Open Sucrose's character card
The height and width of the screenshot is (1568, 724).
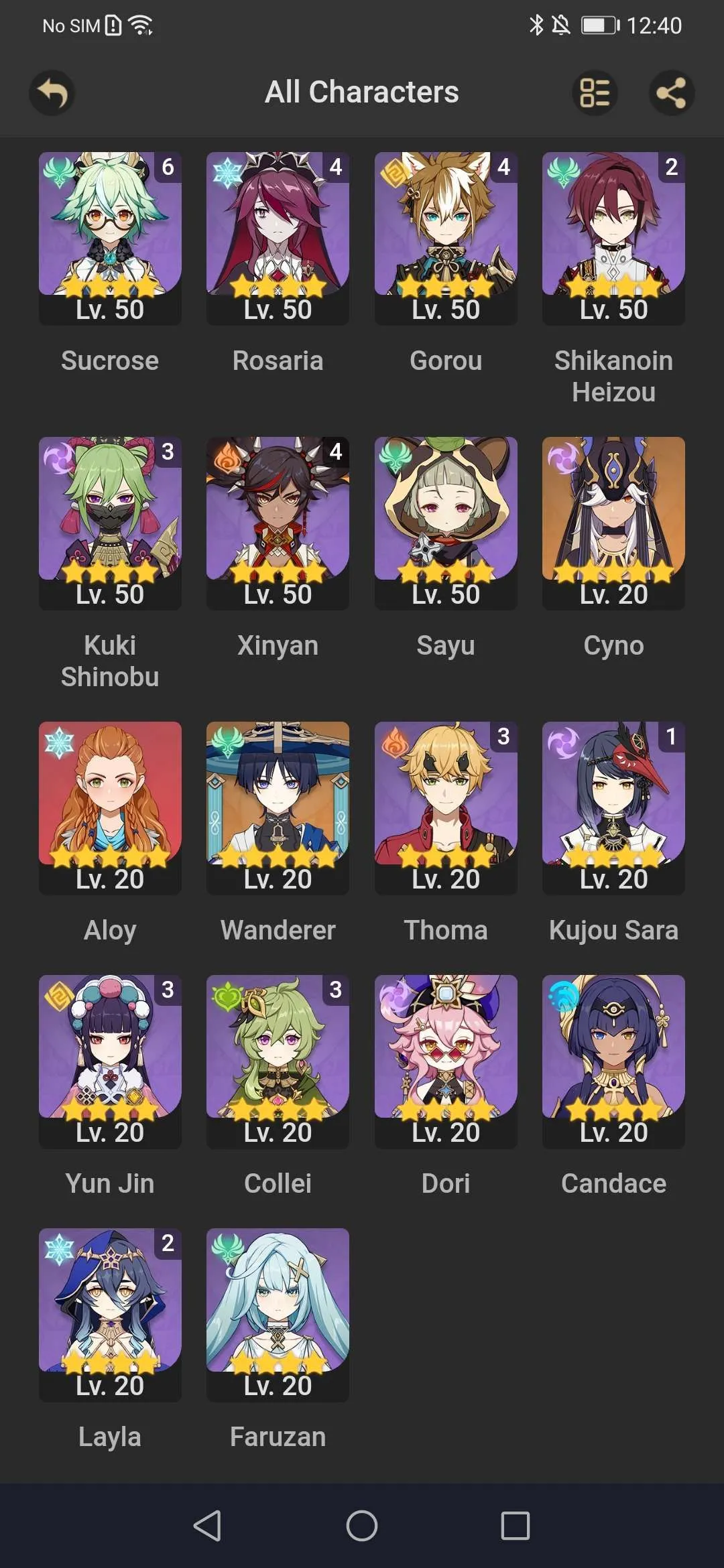click(110, 238)
